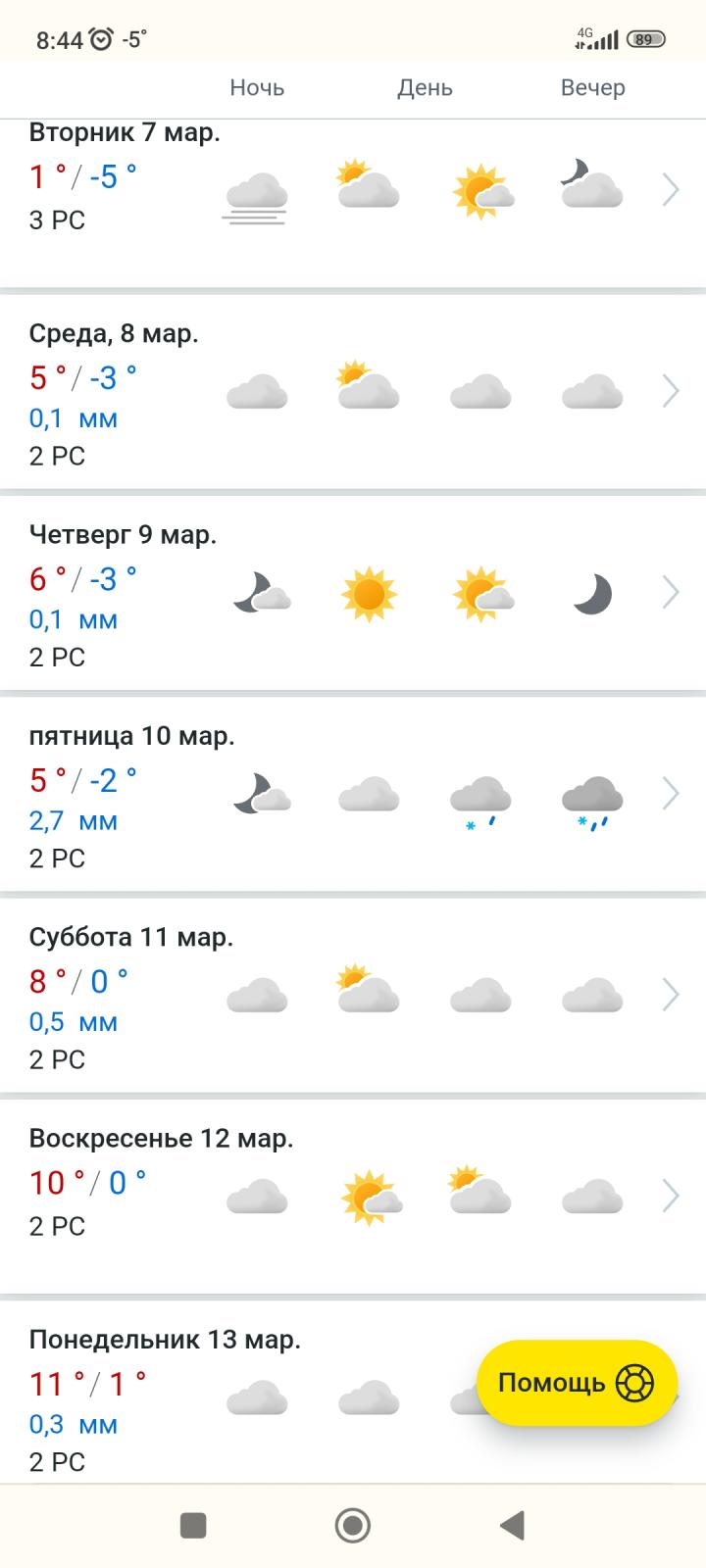Open forecast for Четверг 9 мар.
Image resolution: width=706 pixels, height=1568 pixels.
coord(353,593)
